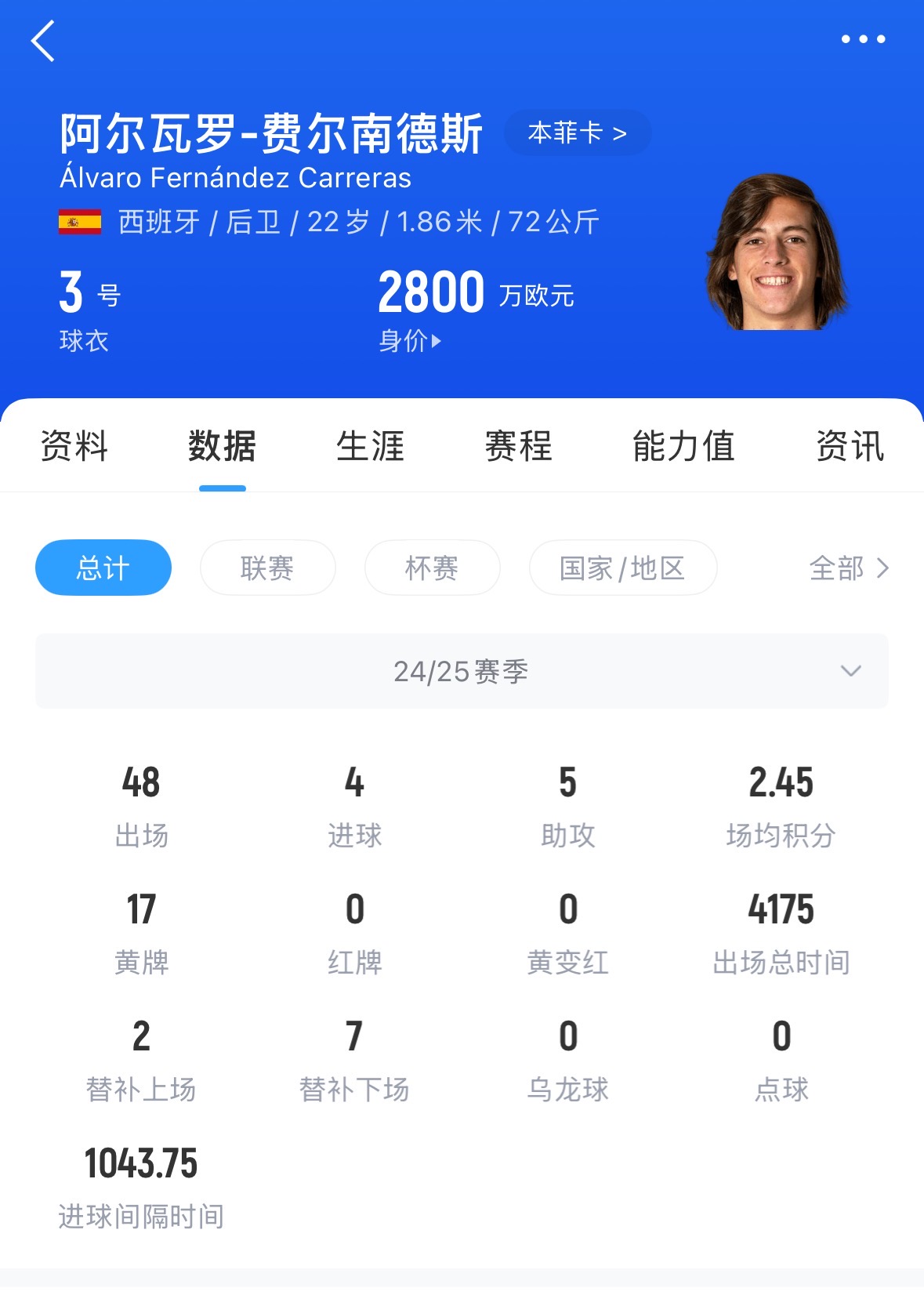Open the 本菲卡 club page
924x1295 pixels.
[578, 133]
